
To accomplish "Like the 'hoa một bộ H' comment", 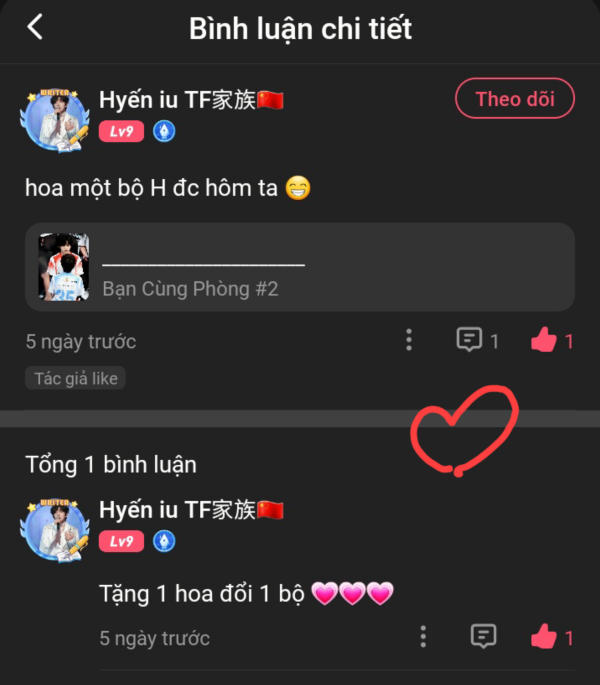I will coord(544,341).
